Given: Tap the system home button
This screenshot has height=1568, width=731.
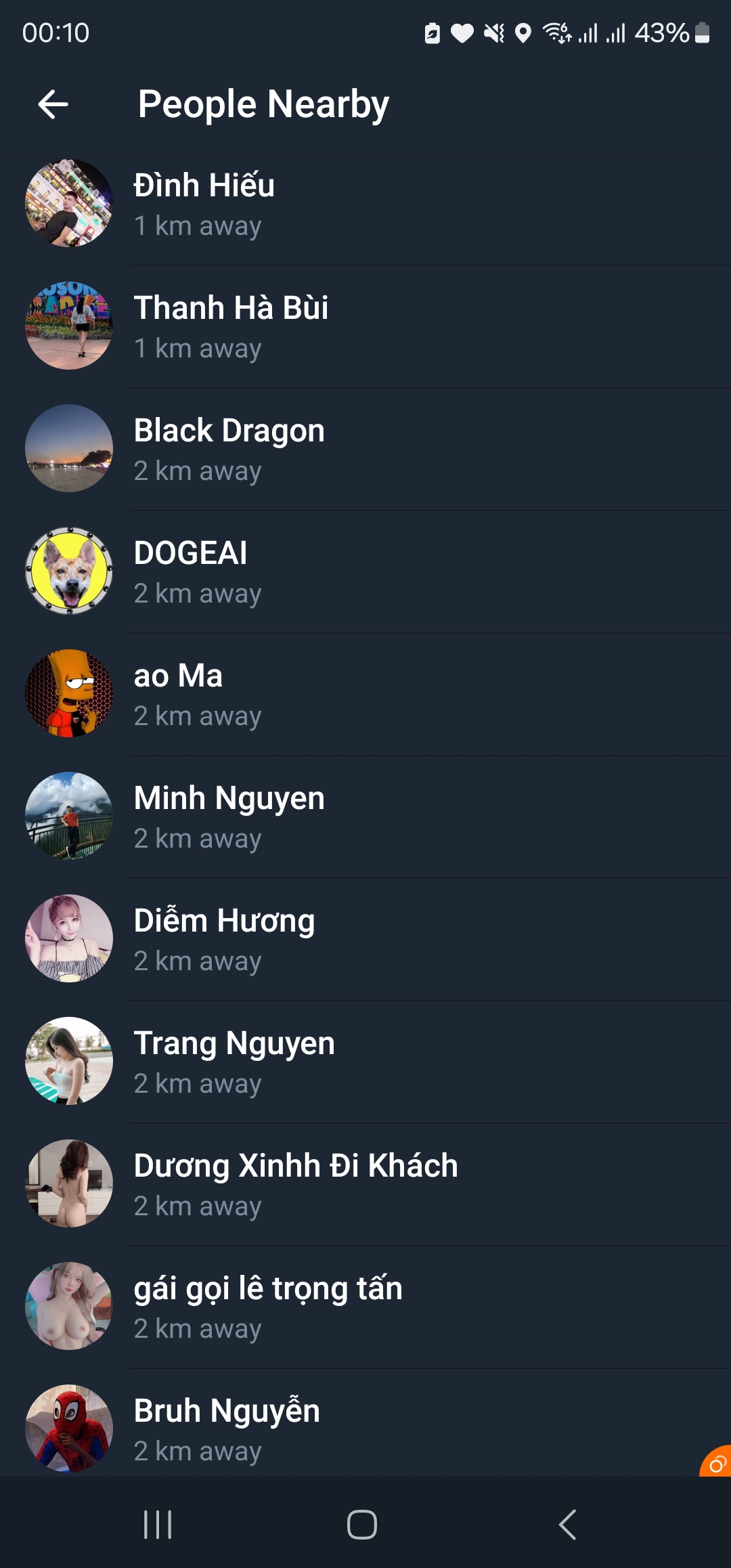Looking at the screenshot, I should tap(362, 1525).
